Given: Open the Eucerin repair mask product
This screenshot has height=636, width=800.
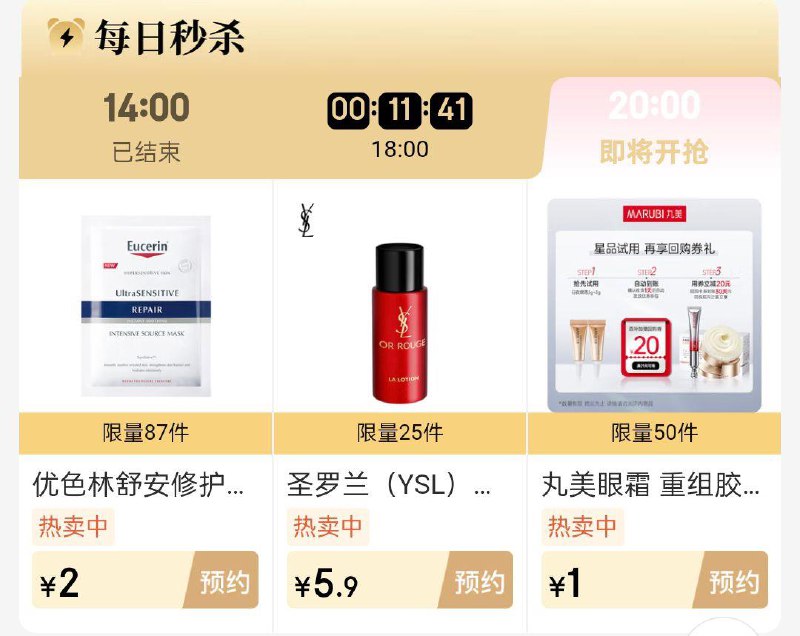Looking at the screenshot, I should pos(146,305).
